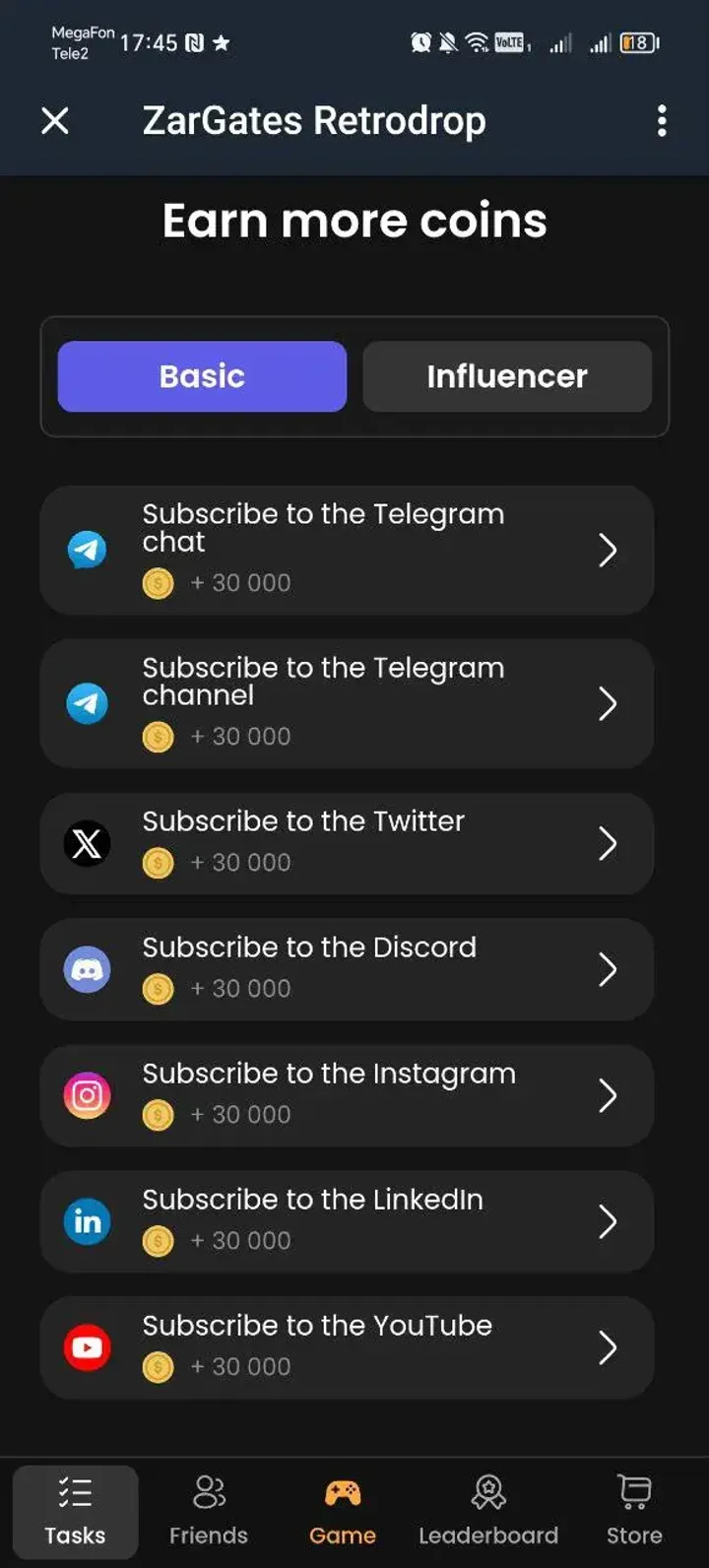Start the Subscribe to the Twitter task
709x1568 pixels.
click(x=347, y=843)
